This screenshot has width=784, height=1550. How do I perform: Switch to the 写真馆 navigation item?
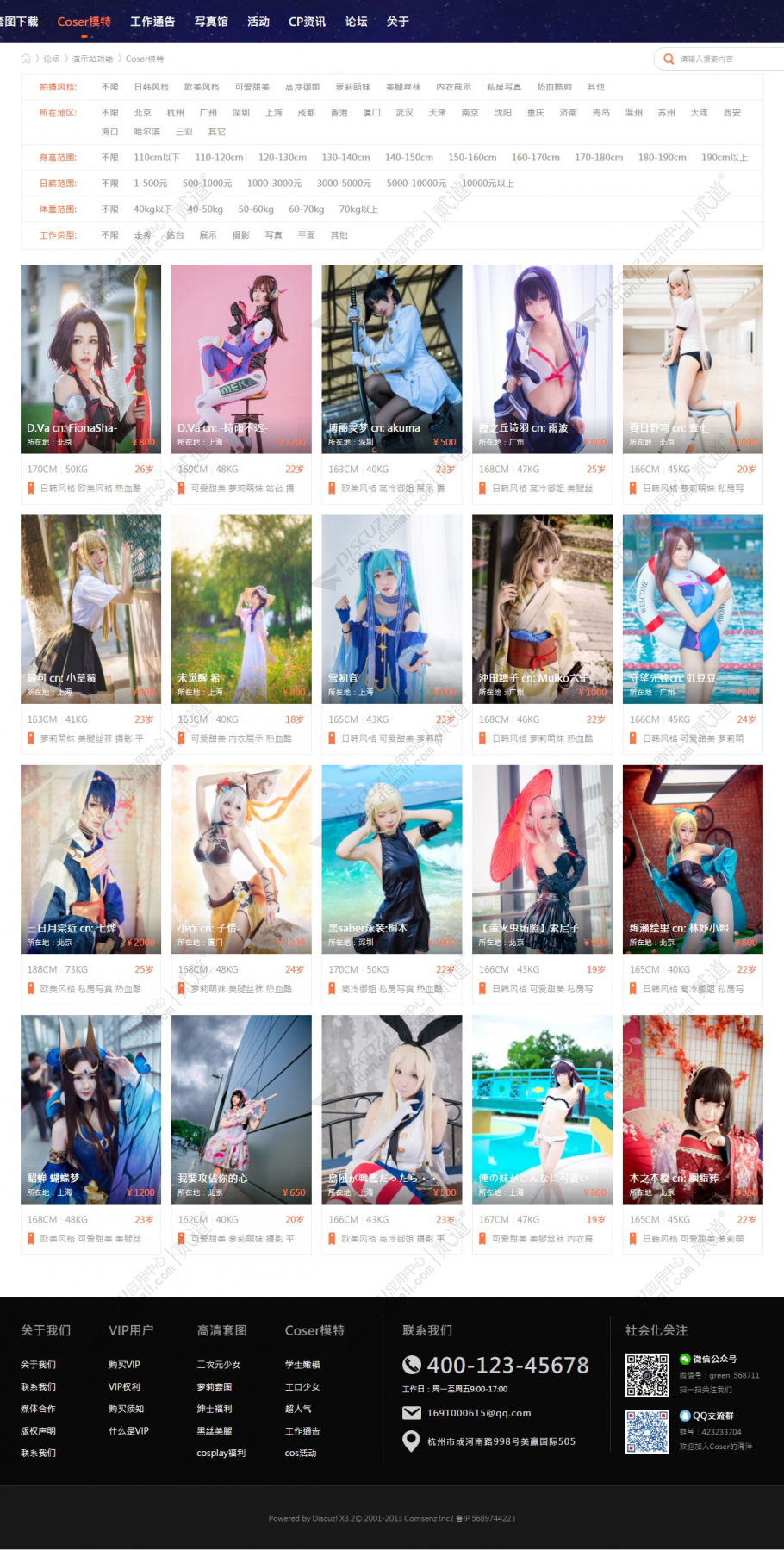pyautogui.click(x=211, y=22)
